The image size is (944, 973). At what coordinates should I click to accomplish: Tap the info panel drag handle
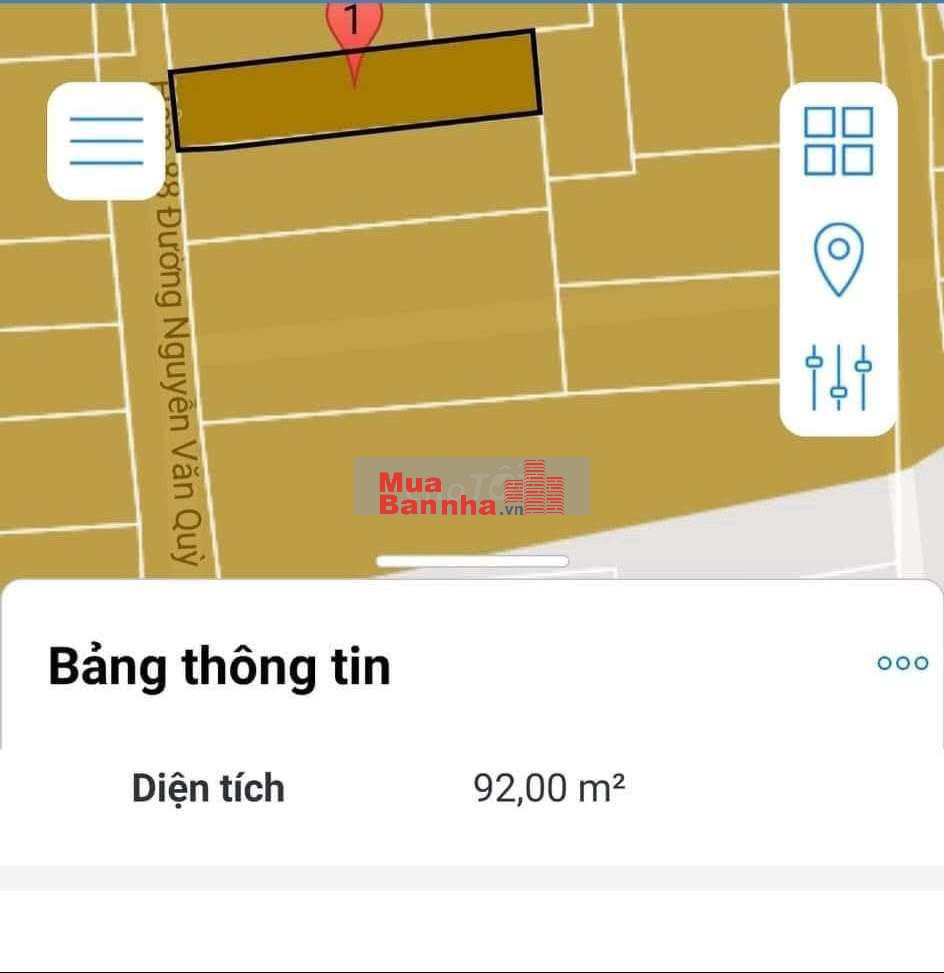(472, 562)
